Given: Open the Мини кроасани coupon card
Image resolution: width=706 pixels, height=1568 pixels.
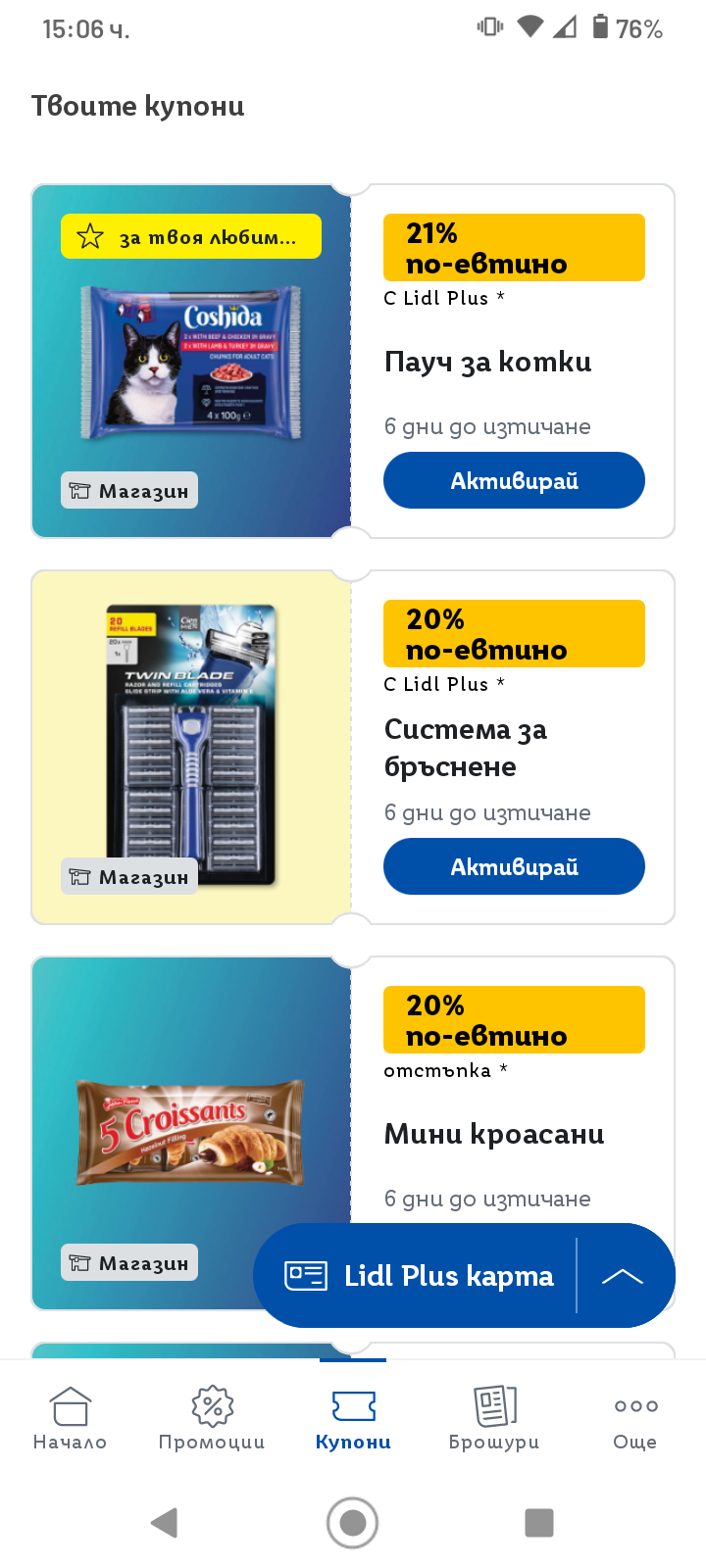Looking at the screenshot, I should click(x=494, y=1134).
